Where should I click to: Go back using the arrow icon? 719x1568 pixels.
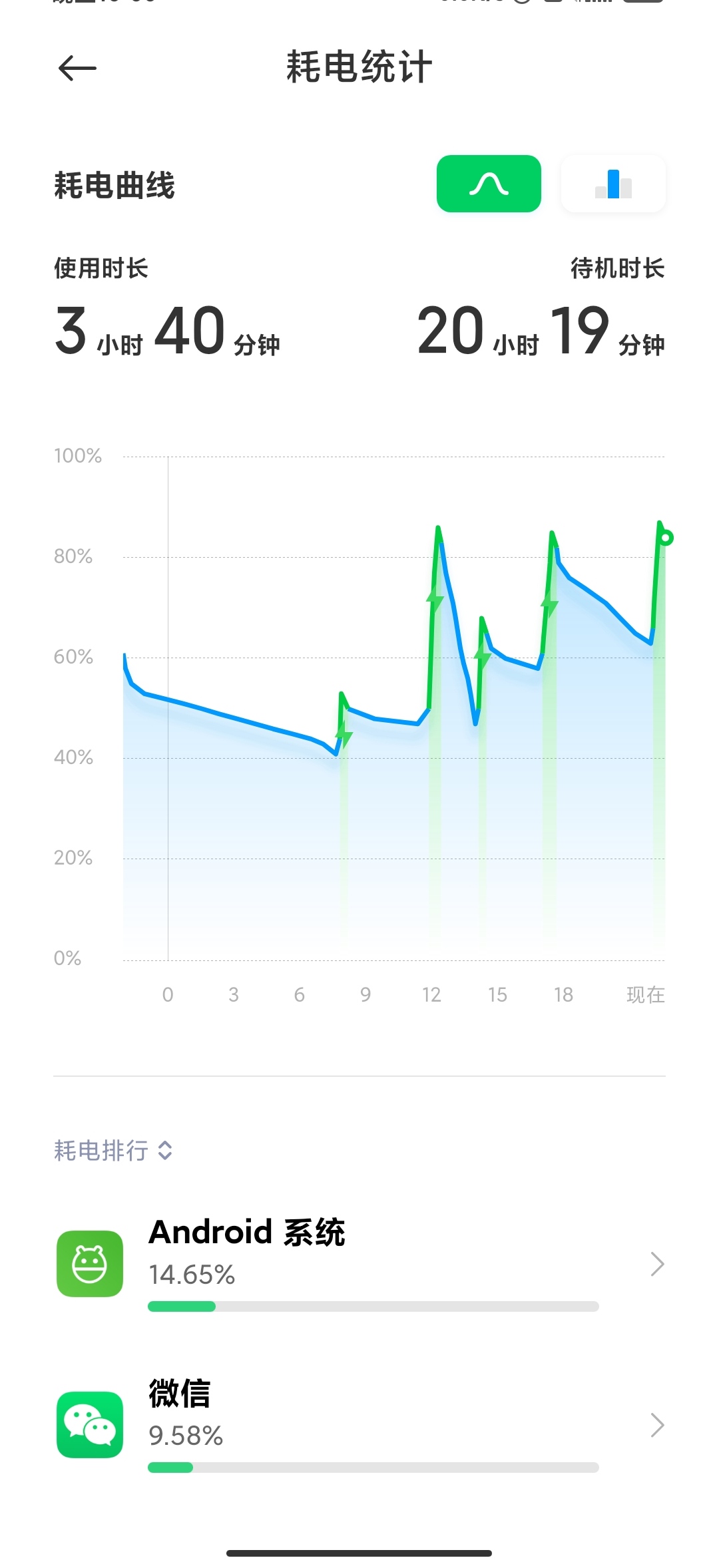click(77, 68)
